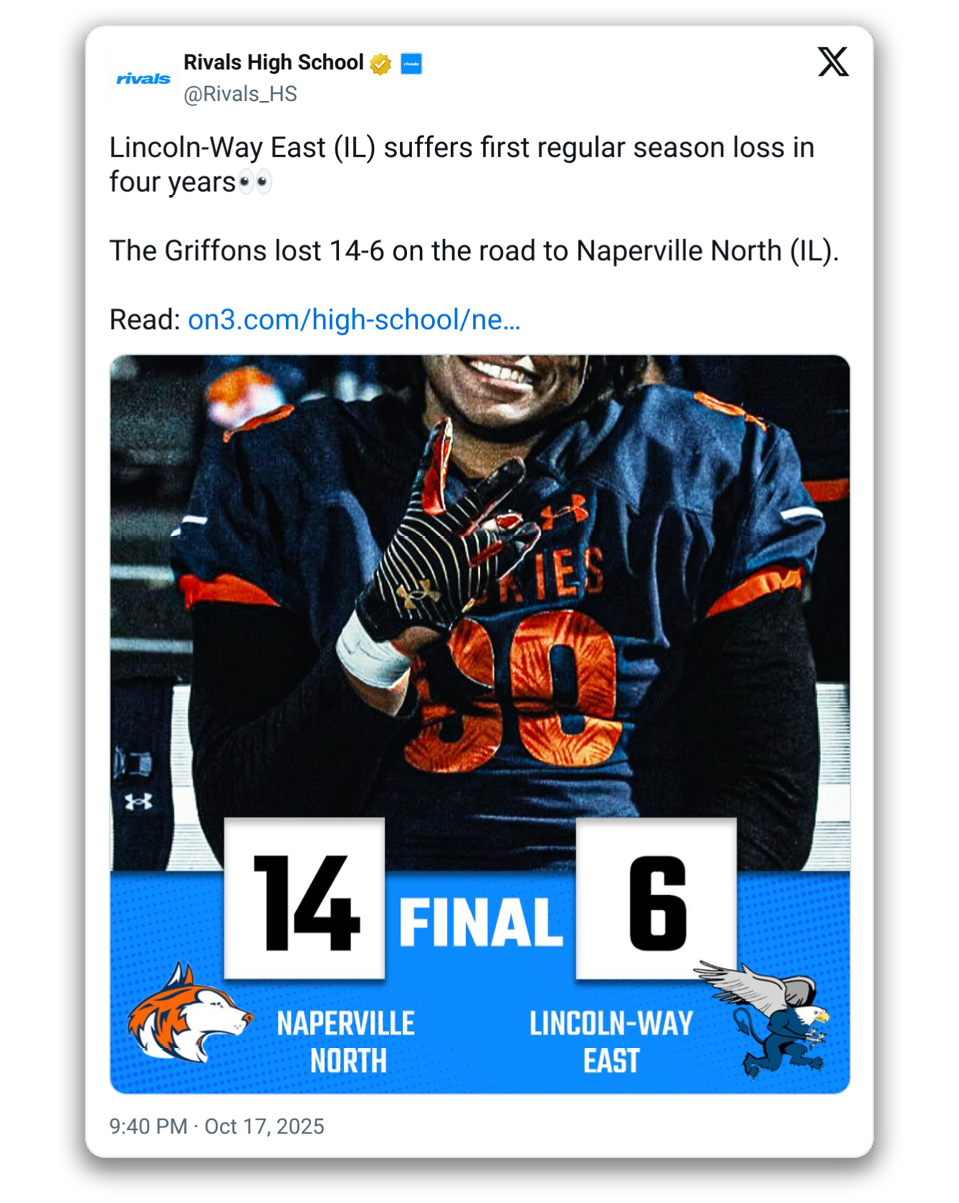Open the on3.com/high-school article link
This screenshot has width=959, height=1203.
click(x=354, y=320)
